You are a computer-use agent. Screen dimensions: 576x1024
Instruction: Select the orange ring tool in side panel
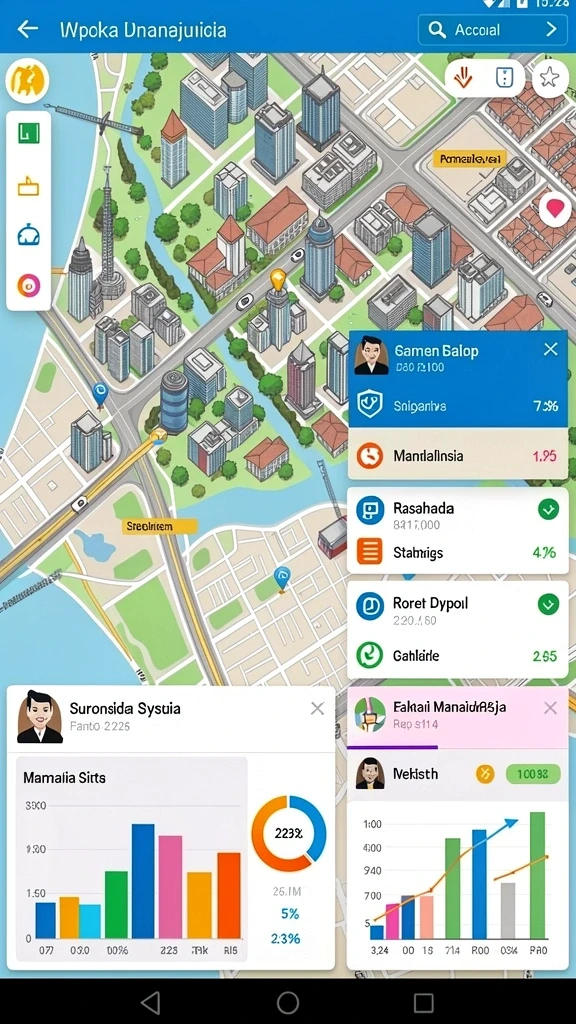pos(29,285)
